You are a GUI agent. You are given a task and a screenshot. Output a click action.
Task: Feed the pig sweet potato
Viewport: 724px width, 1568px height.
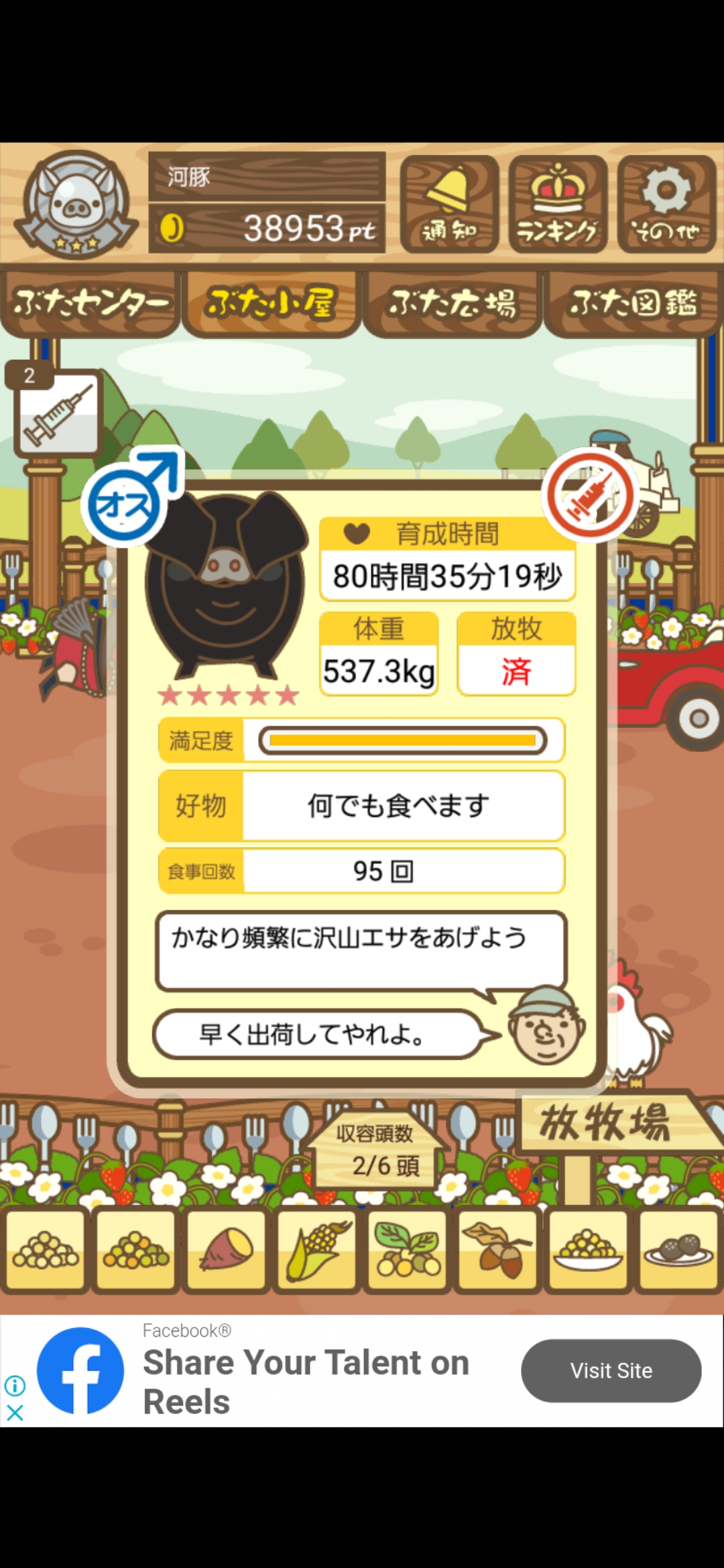click(227, 1250)
